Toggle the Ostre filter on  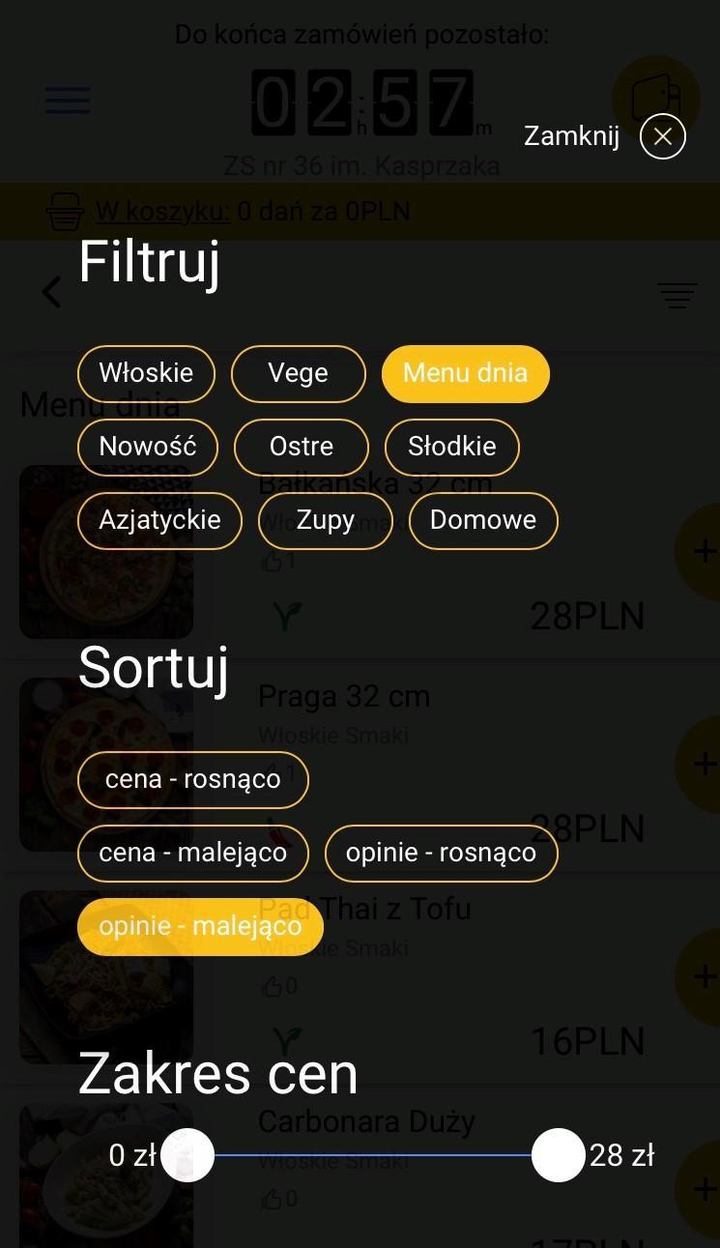pyautogui.click(x=300, y=446)
